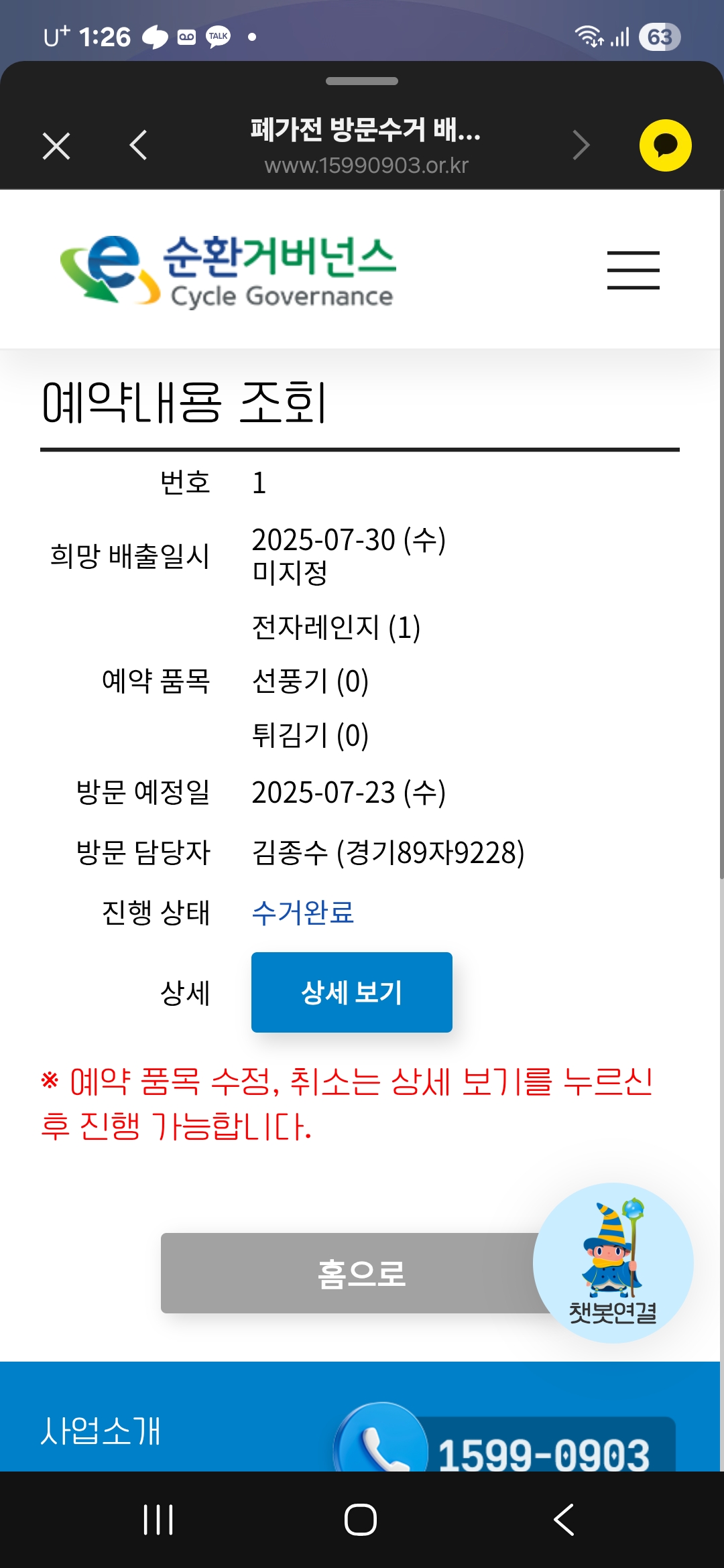Open the hamburger menu

(x=633, y=270)
